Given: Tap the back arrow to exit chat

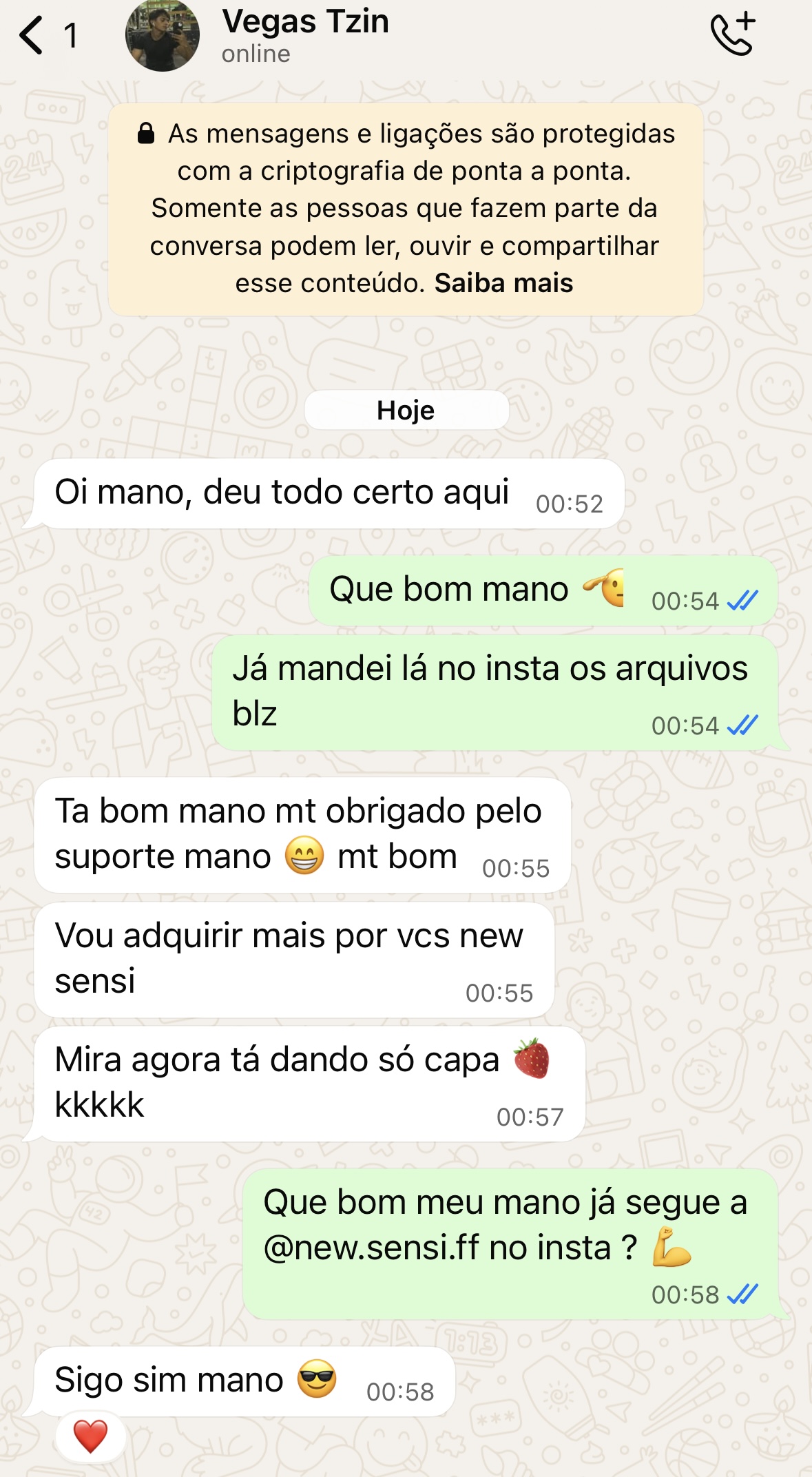Looking at the screenshot, I should point(33,33).
